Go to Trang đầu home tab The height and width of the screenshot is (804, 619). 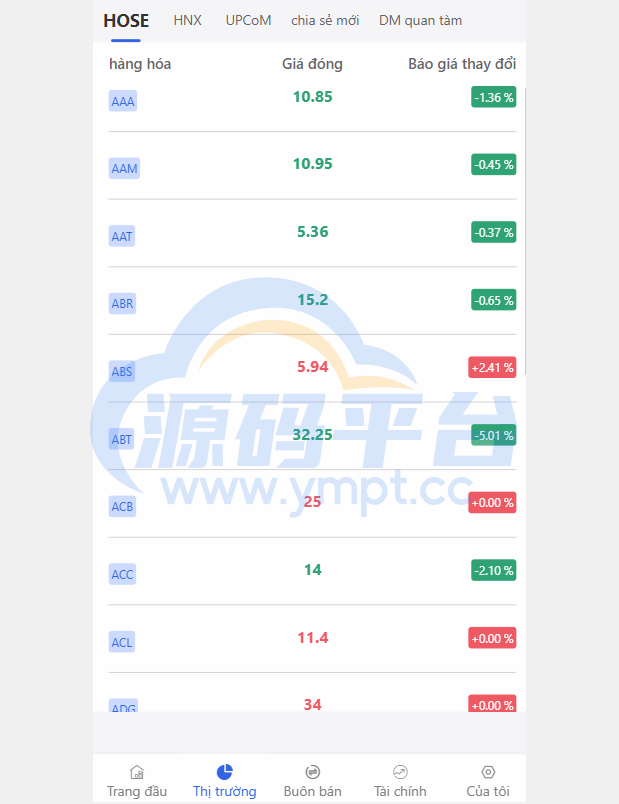point(137,781)
